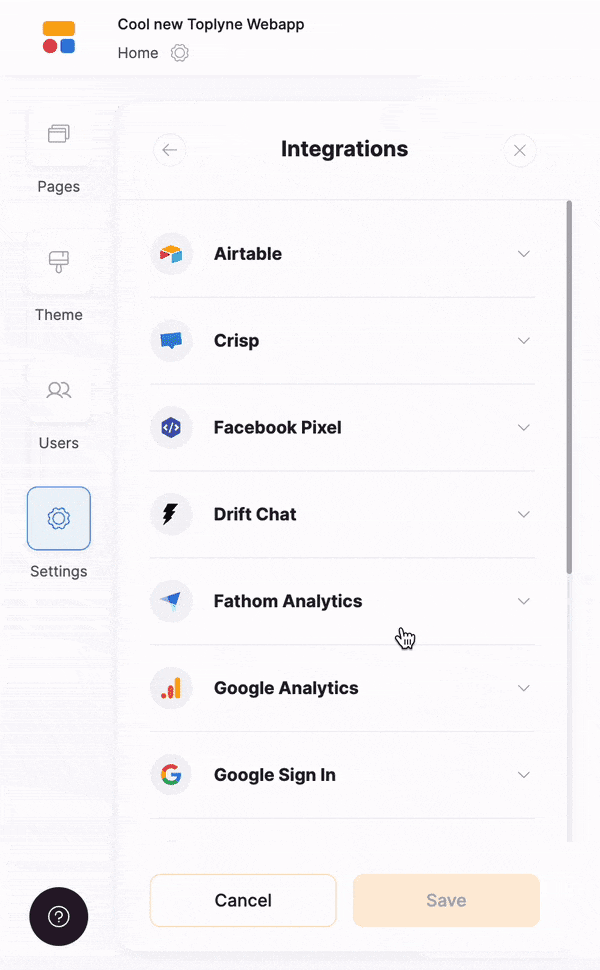Expand the Google Analytics integration
Image resolution: width=600 pixels, height=970 pixels.
point(523,689)
